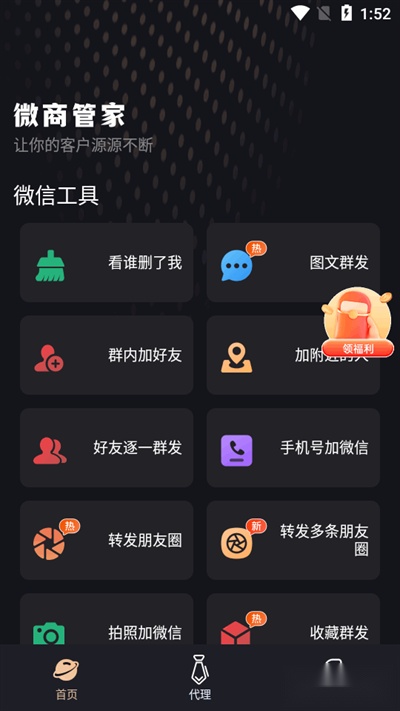400x711 pixels.
Task: Open 图文群发 tool
Action: pos(293,263)
